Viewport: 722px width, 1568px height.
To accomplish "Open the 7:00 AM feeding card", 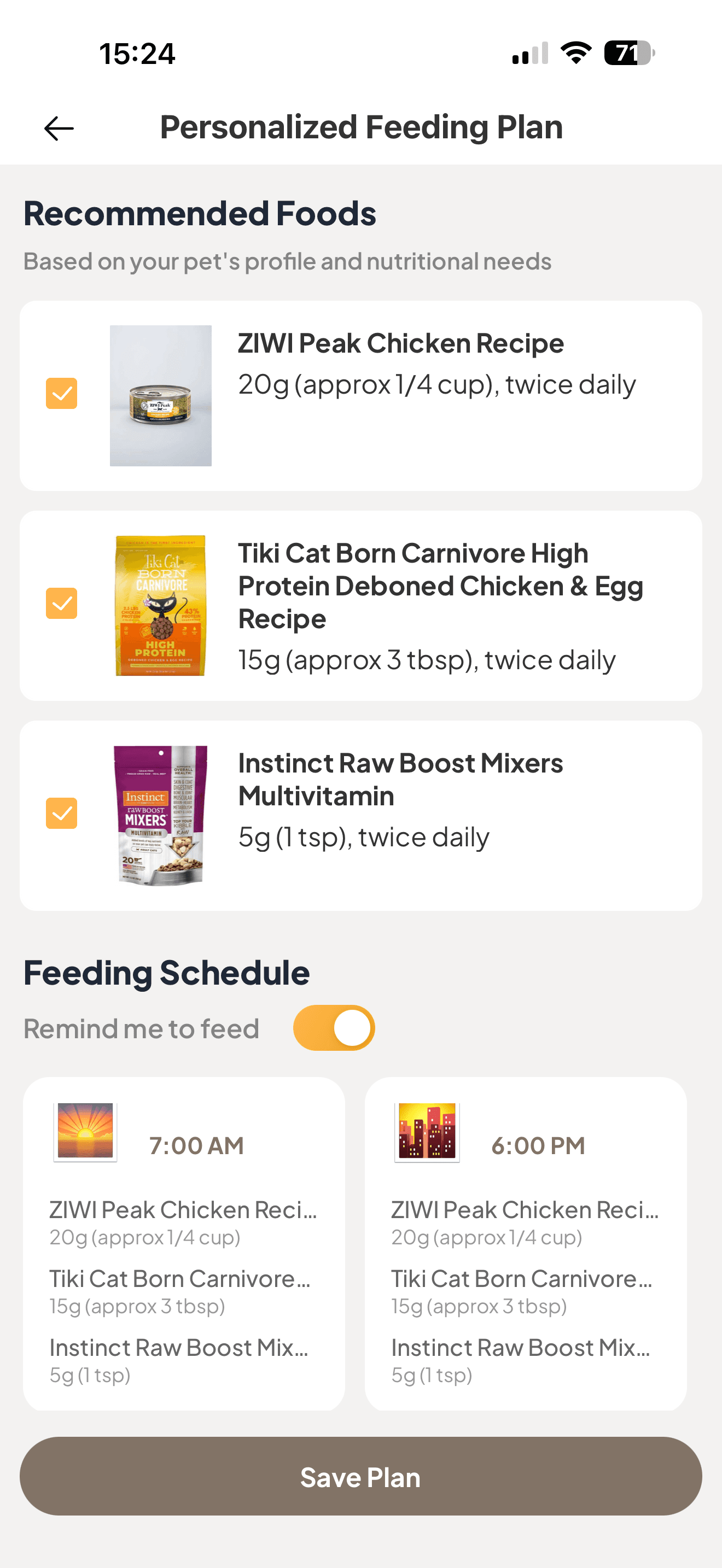I will click(184, 1243).
